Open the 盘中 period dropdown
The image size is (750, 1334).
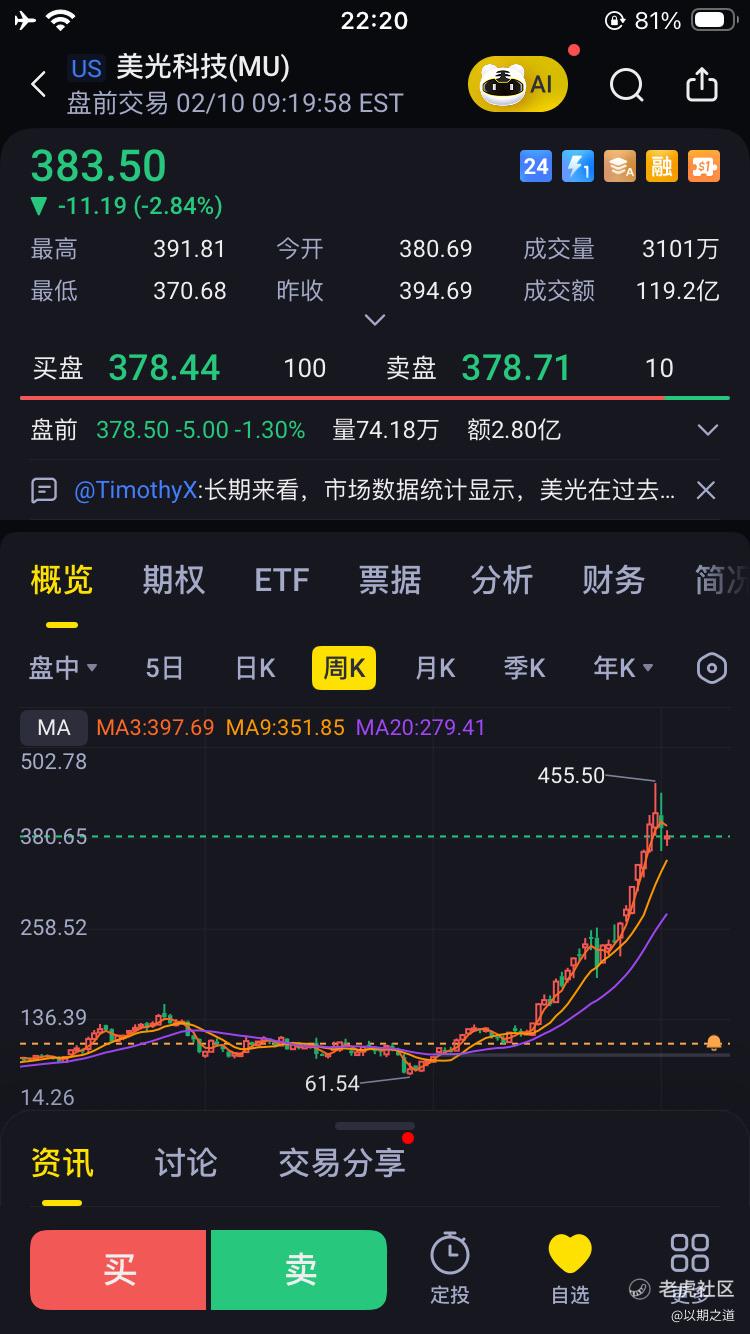tap(63, 668)
